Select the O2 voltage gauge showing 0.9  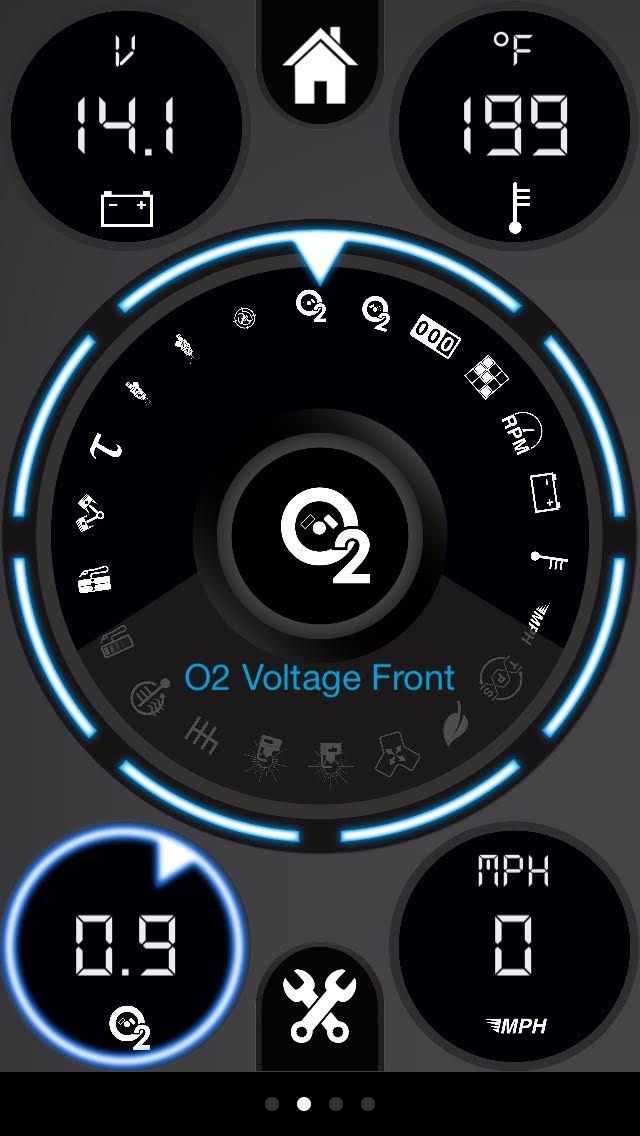click(x=127, y=944)
